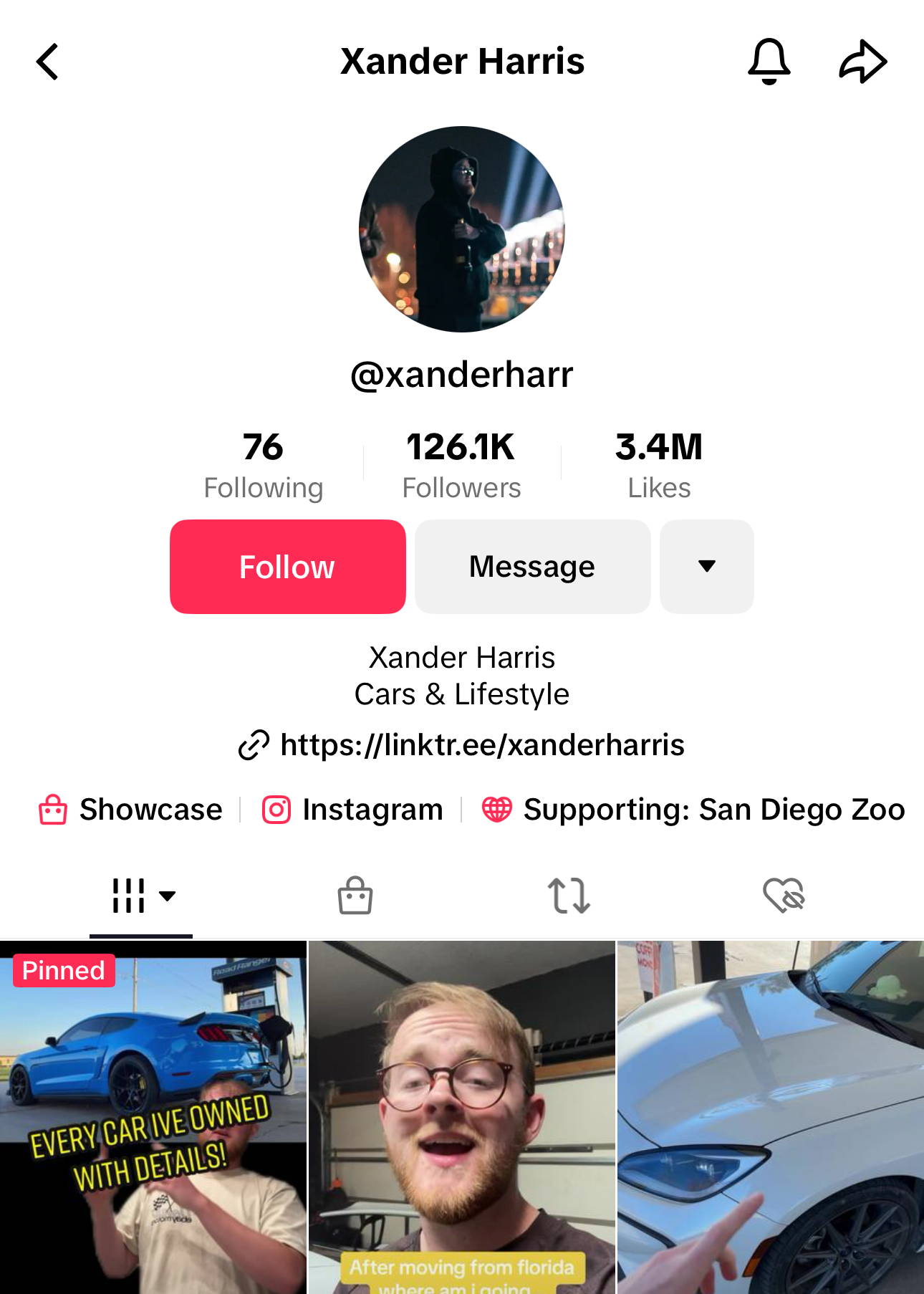This screenshot has height=1294, width=924.
Task: Open the linked Instagram account
Action: 352,810
